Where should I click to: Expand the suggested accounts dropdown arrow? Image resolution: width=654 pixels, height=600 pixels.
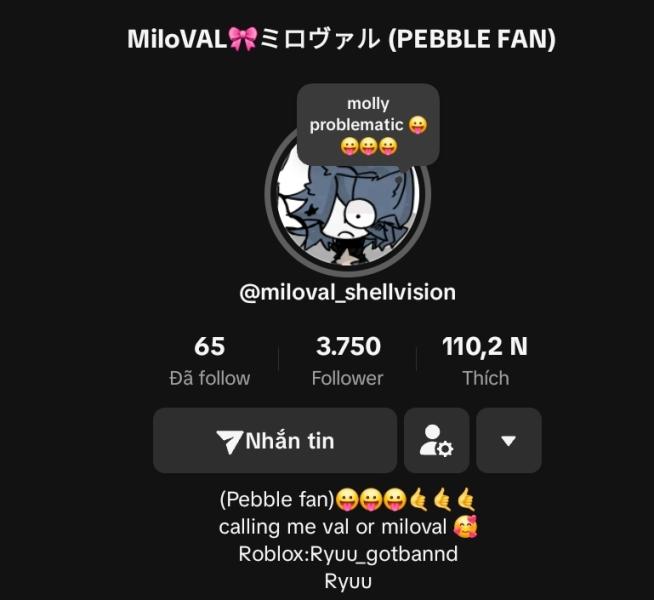coord(508,441)
